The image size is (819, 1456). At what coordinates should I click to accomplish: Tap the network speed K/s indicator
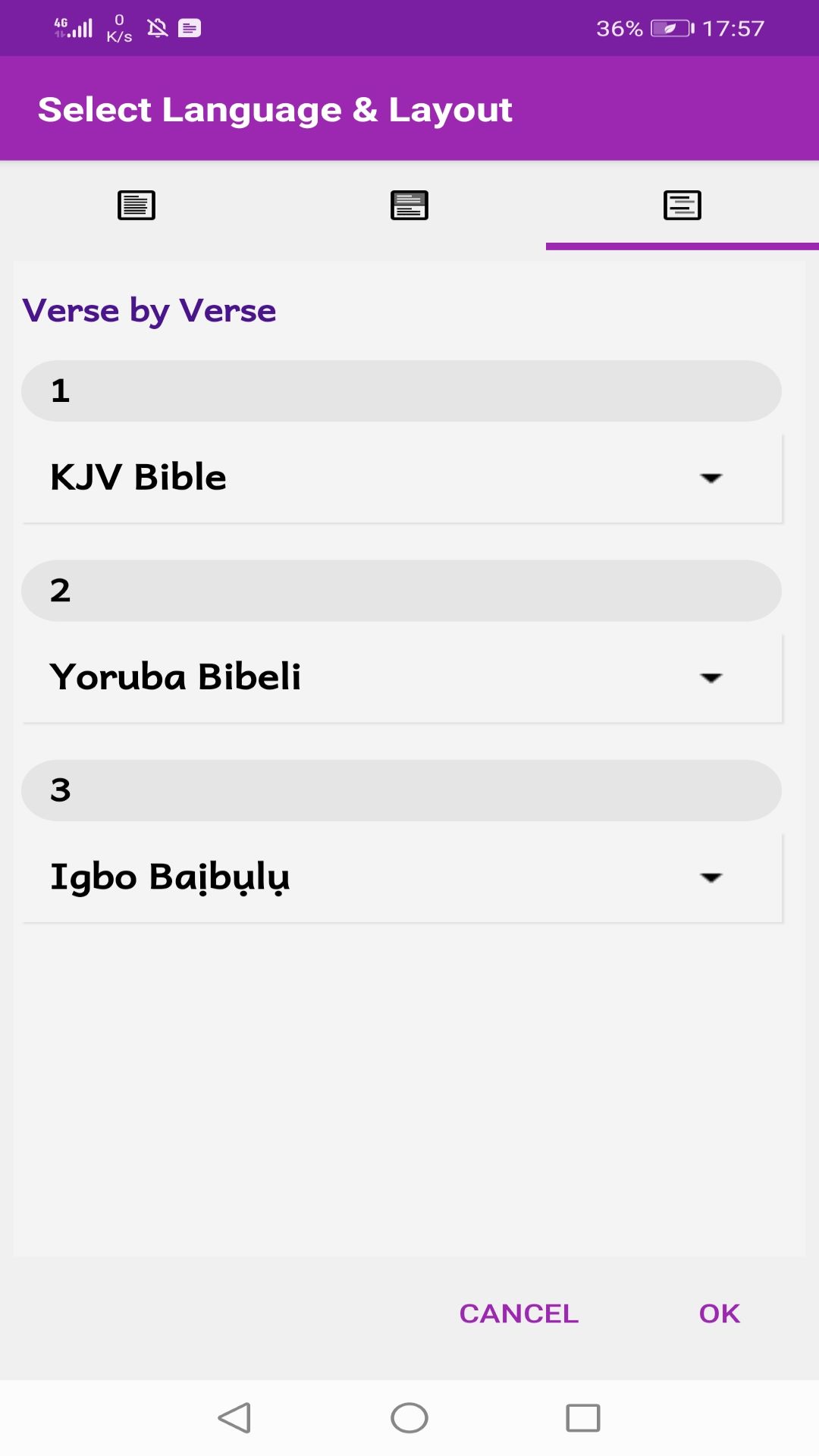[x=118, y=27]
